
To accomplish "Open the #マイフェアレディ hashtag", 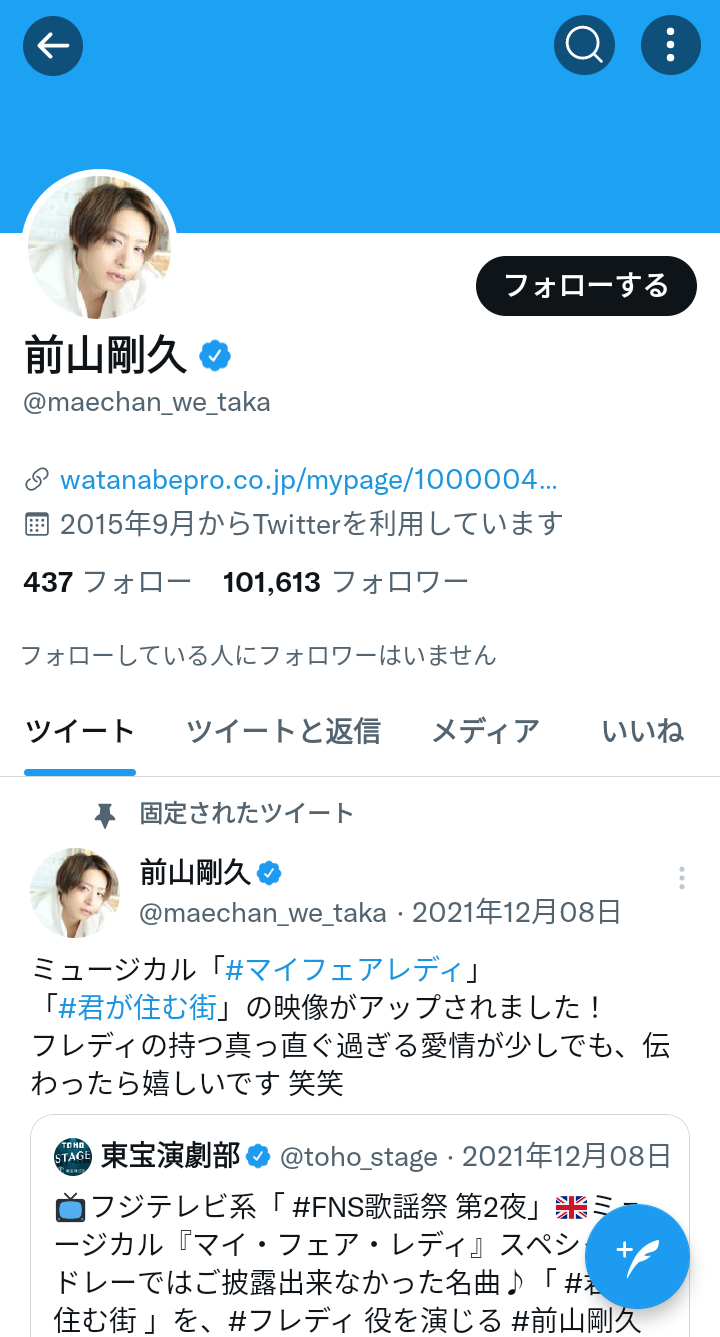I will 345,969.
